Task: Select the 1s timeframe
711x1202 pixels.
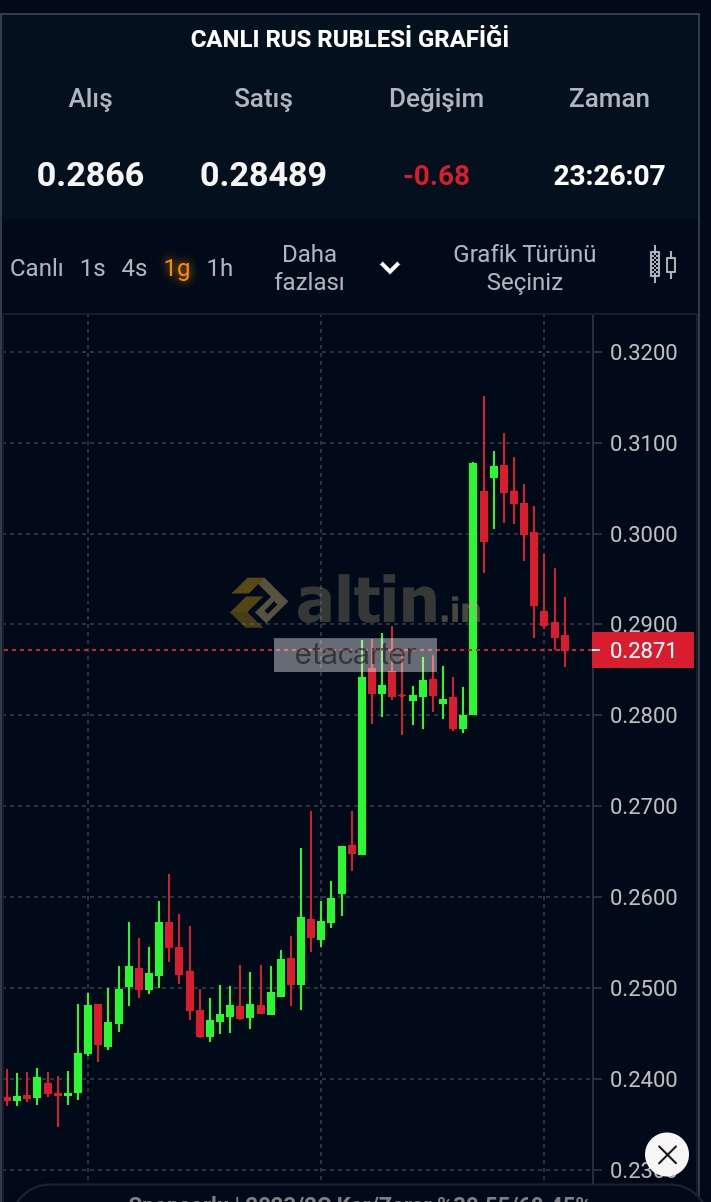Action: (93, 268)
